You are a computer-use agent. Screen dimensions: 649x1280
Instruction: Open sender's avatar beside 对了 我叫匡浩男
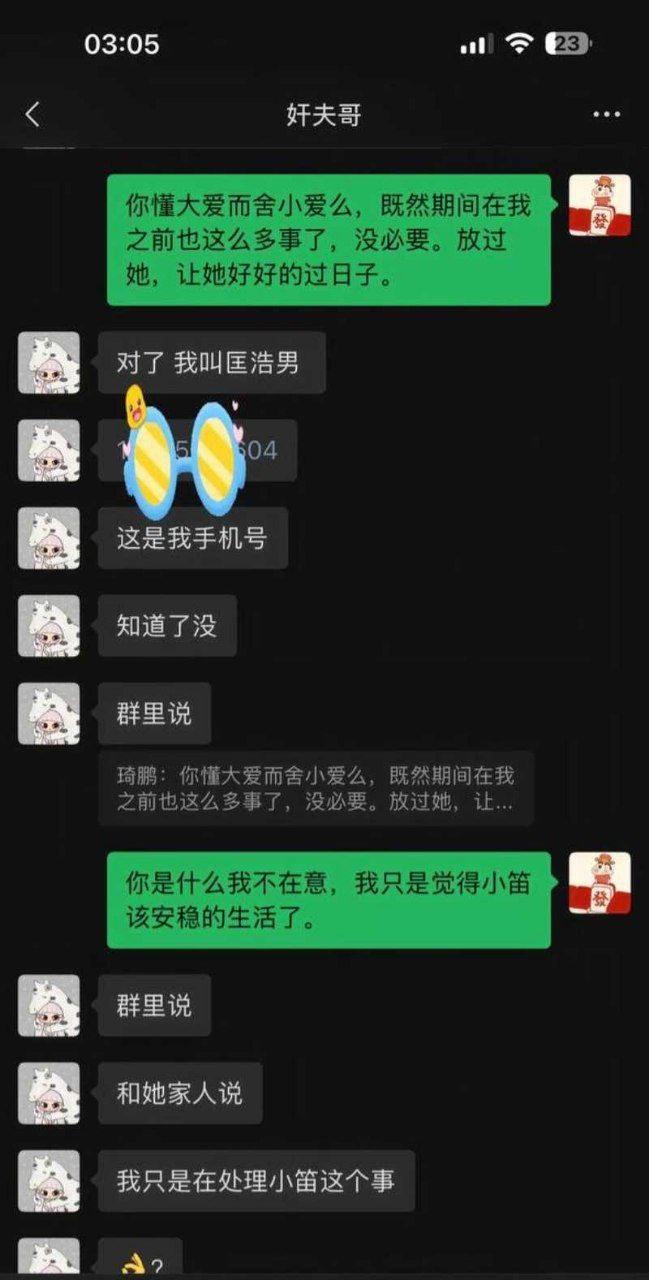pos(49,362)
